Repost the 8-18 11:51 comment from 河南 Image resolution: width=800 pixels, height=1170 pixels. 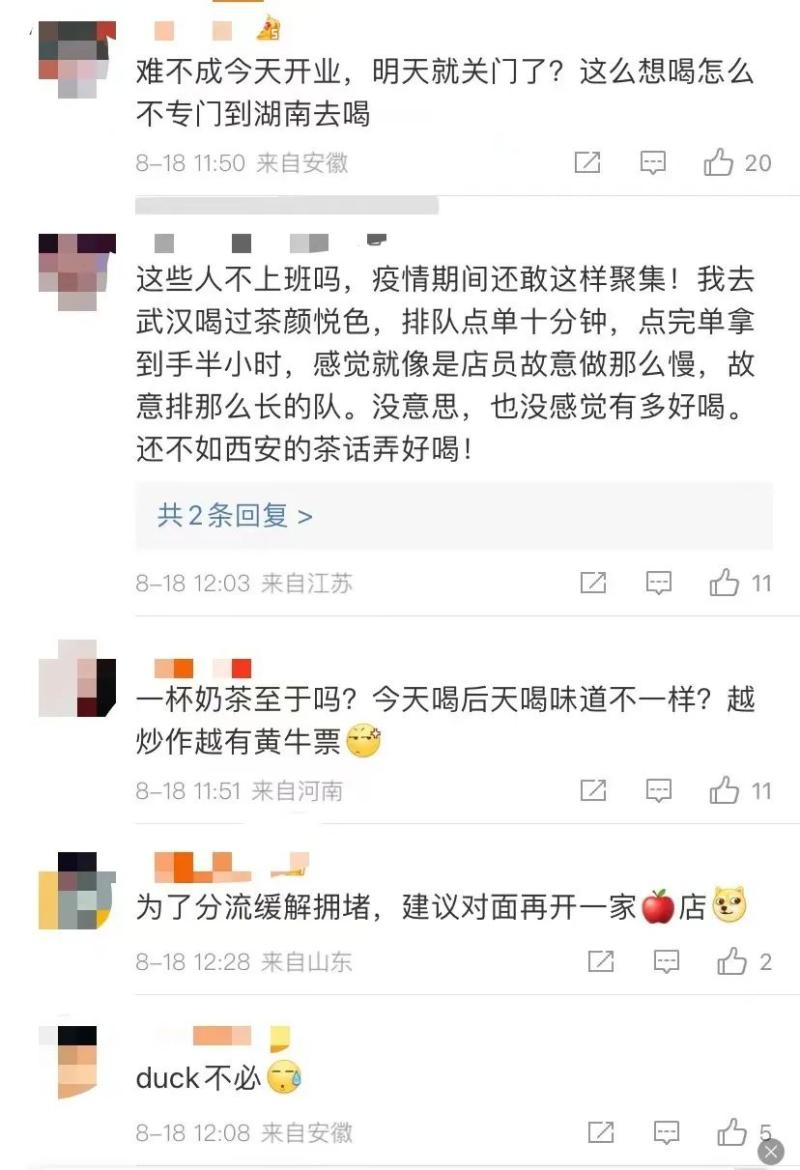tap(593, 791)
